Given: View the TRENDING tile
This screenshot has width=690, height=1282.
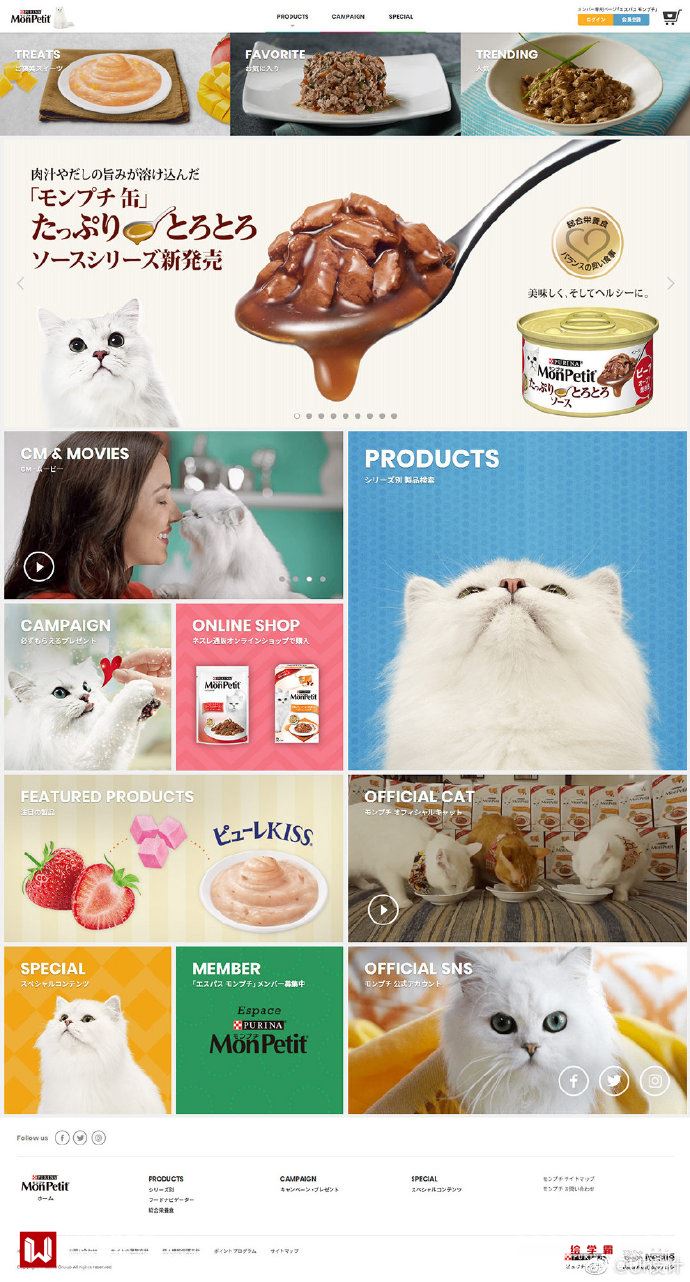Looking at the screenshot, I should pos(575,85).
